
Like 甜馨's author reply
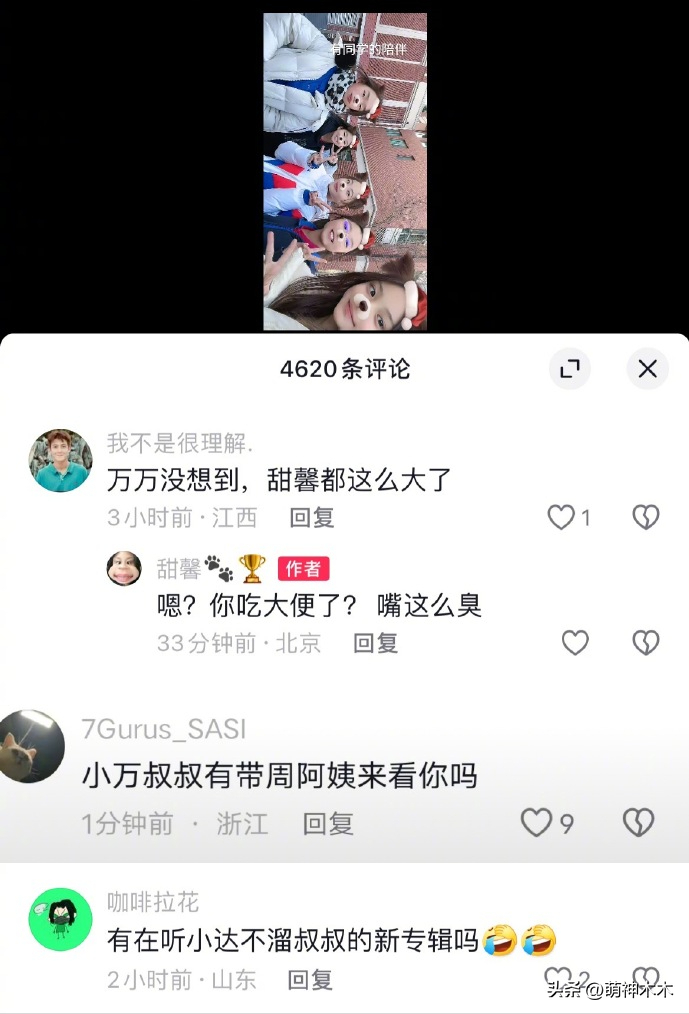tap(575, 643)
